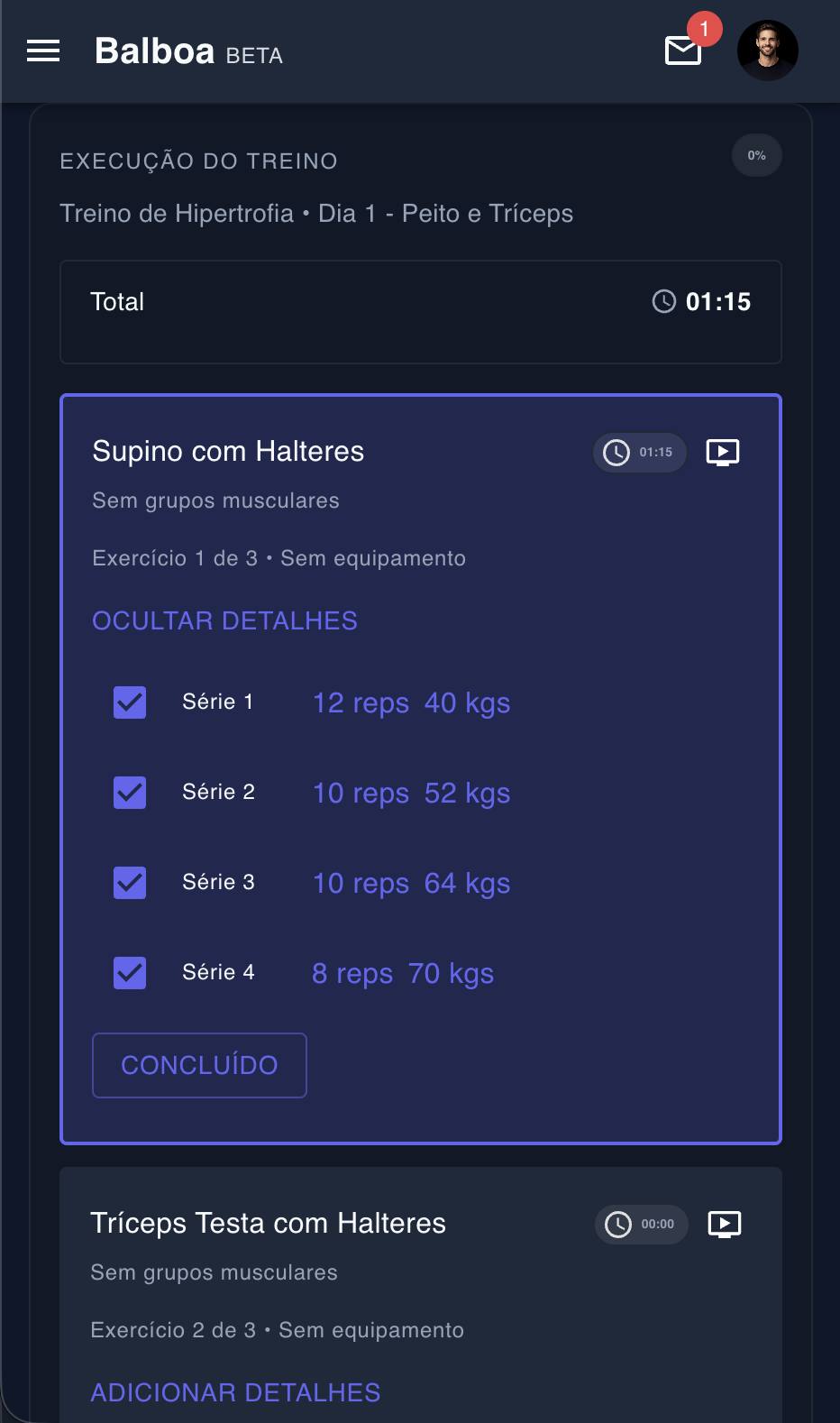Open the video demo for Supino com Halteres

(722, 453)
